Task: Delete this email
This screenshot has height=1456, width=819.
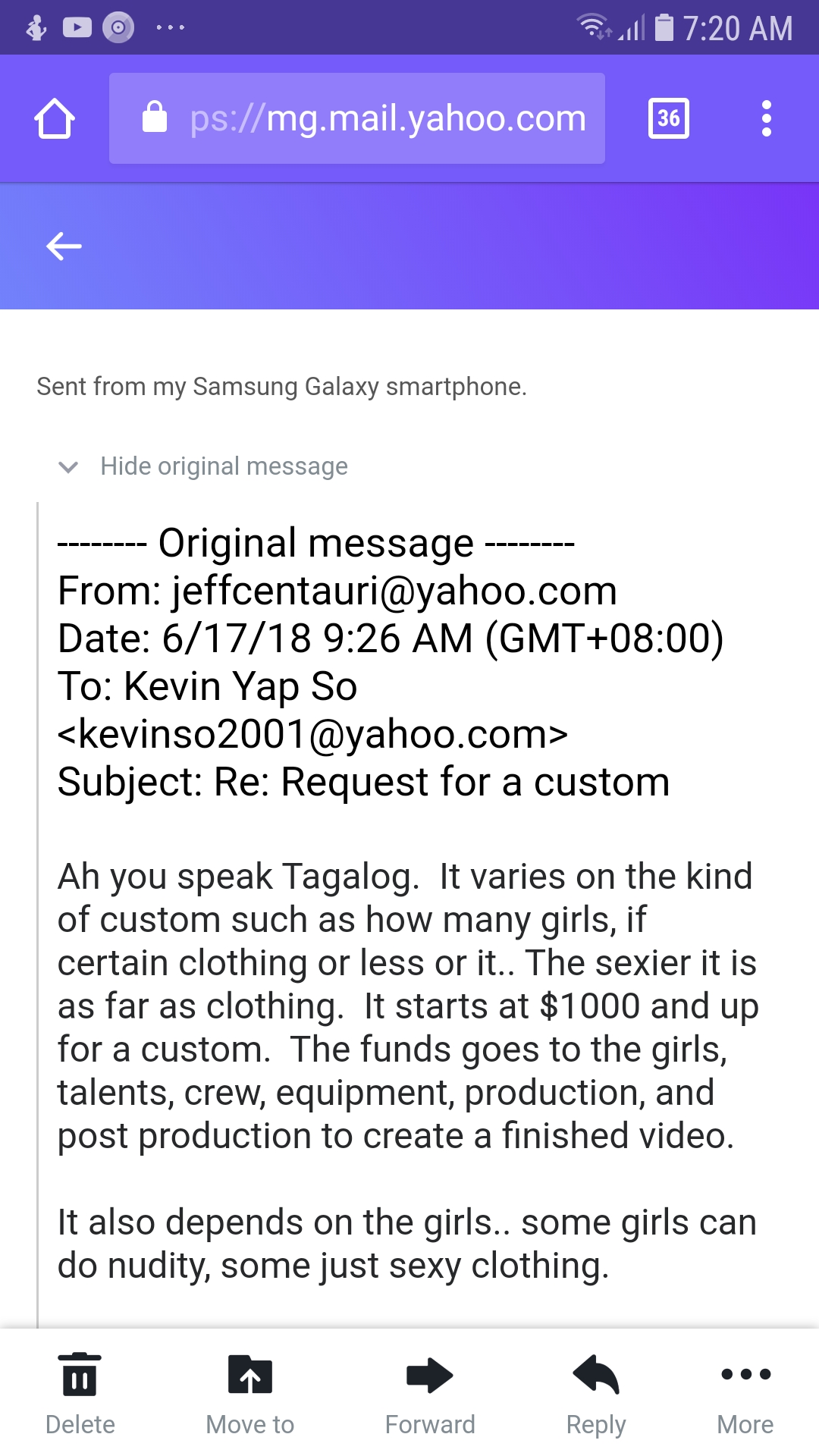Action: click(x=80, y=1394)
